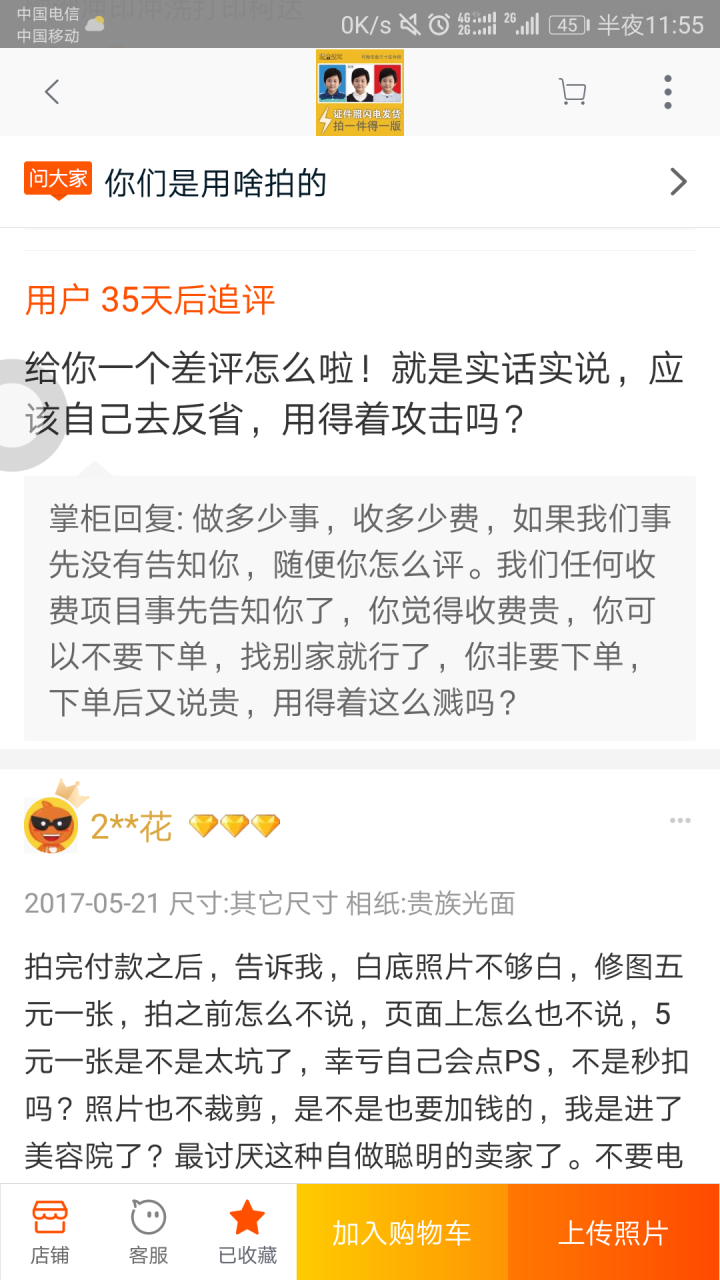Contact 客服 customer service
Viewport: 720px width, 1280px height.
click(x=148, y=1231)
